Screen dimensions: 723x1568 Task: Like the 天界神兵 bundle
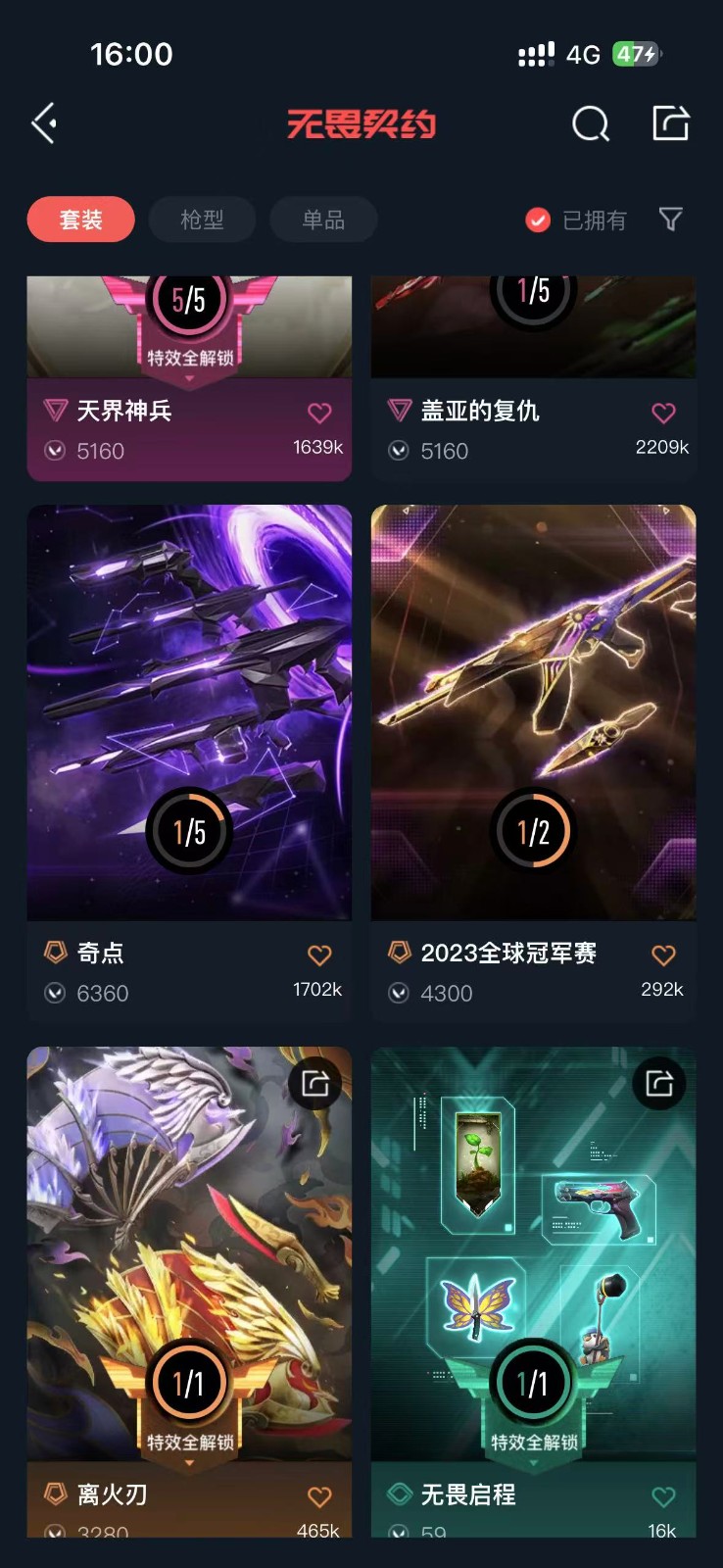(x=319, y=413)
